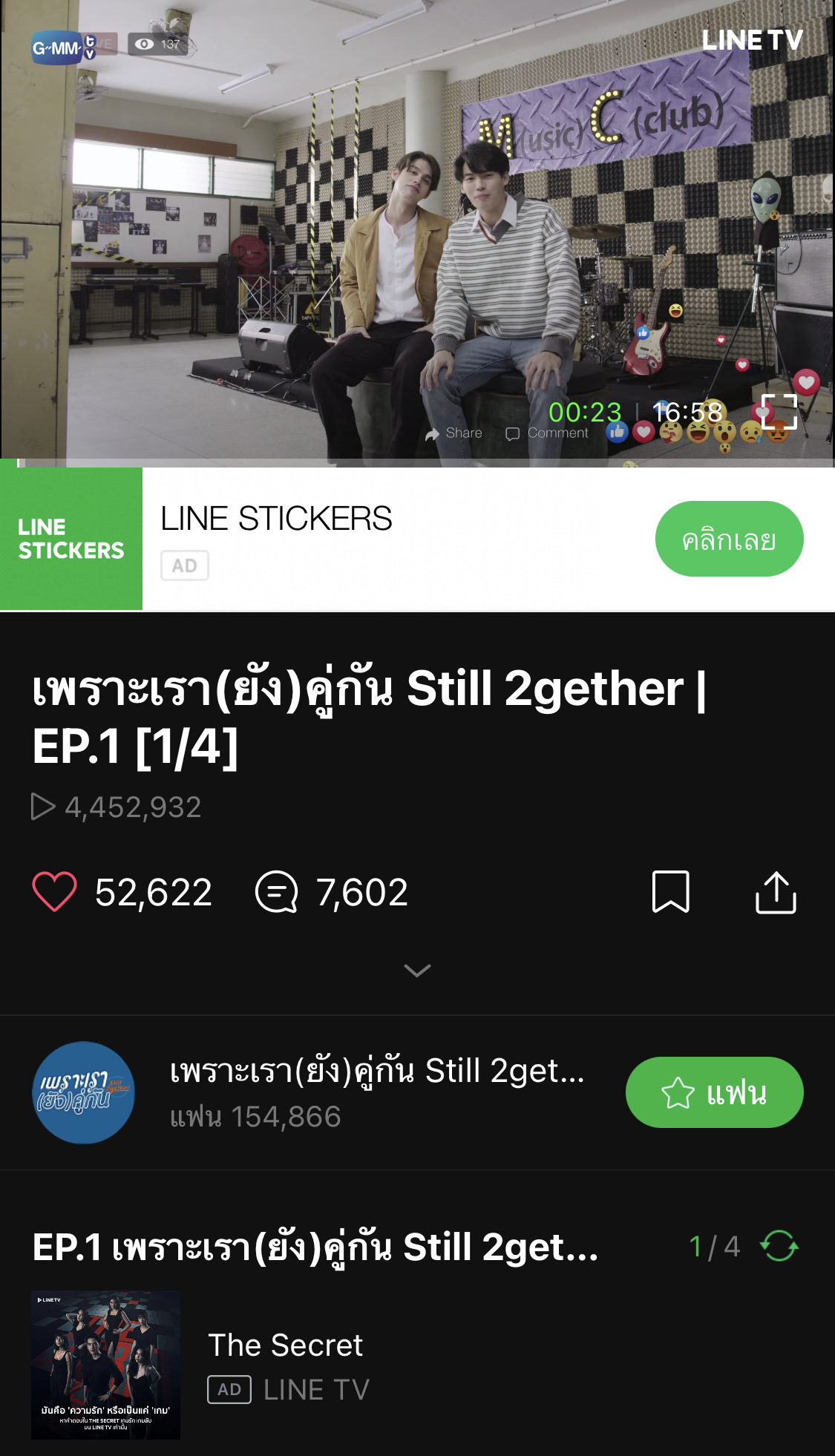This screenshot has width=835, height=1456.
Task: Refresh the EP.1 clip playlist
Action: tap(779, 1246)
